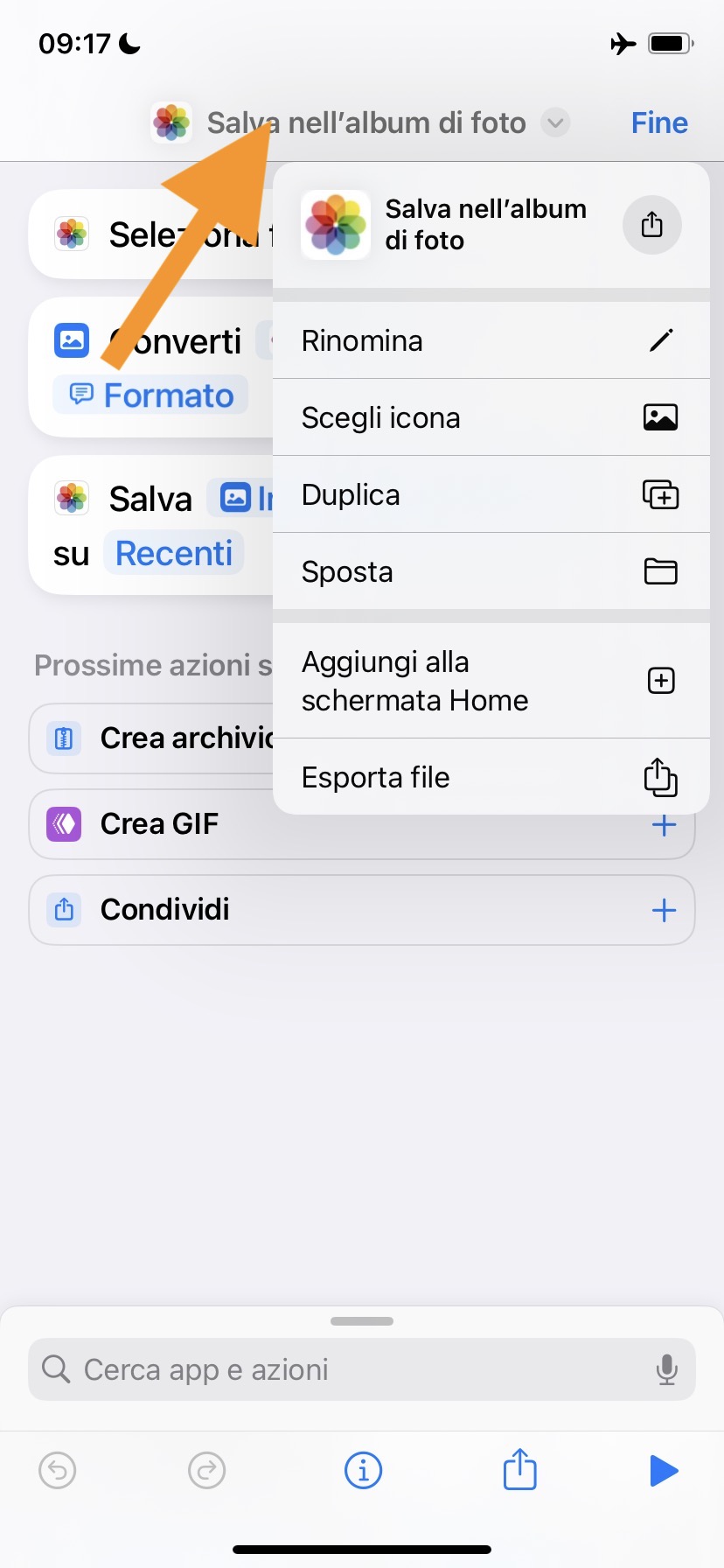Choose Scegli icona option

pyautogui.click(x=490, y=417)
